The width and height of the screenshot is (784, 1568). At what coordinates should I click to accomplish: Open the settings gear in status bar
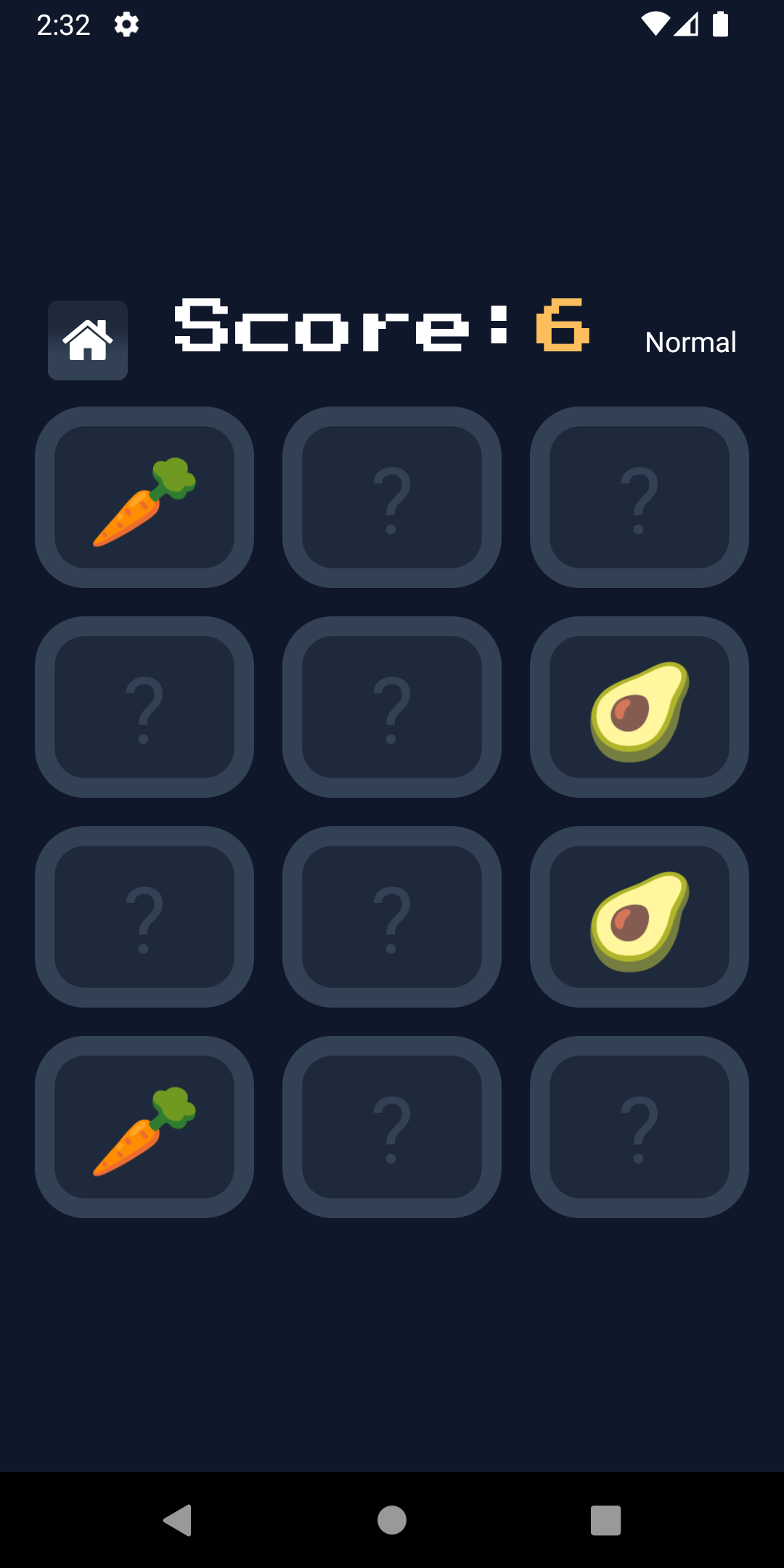coord(126,24)
